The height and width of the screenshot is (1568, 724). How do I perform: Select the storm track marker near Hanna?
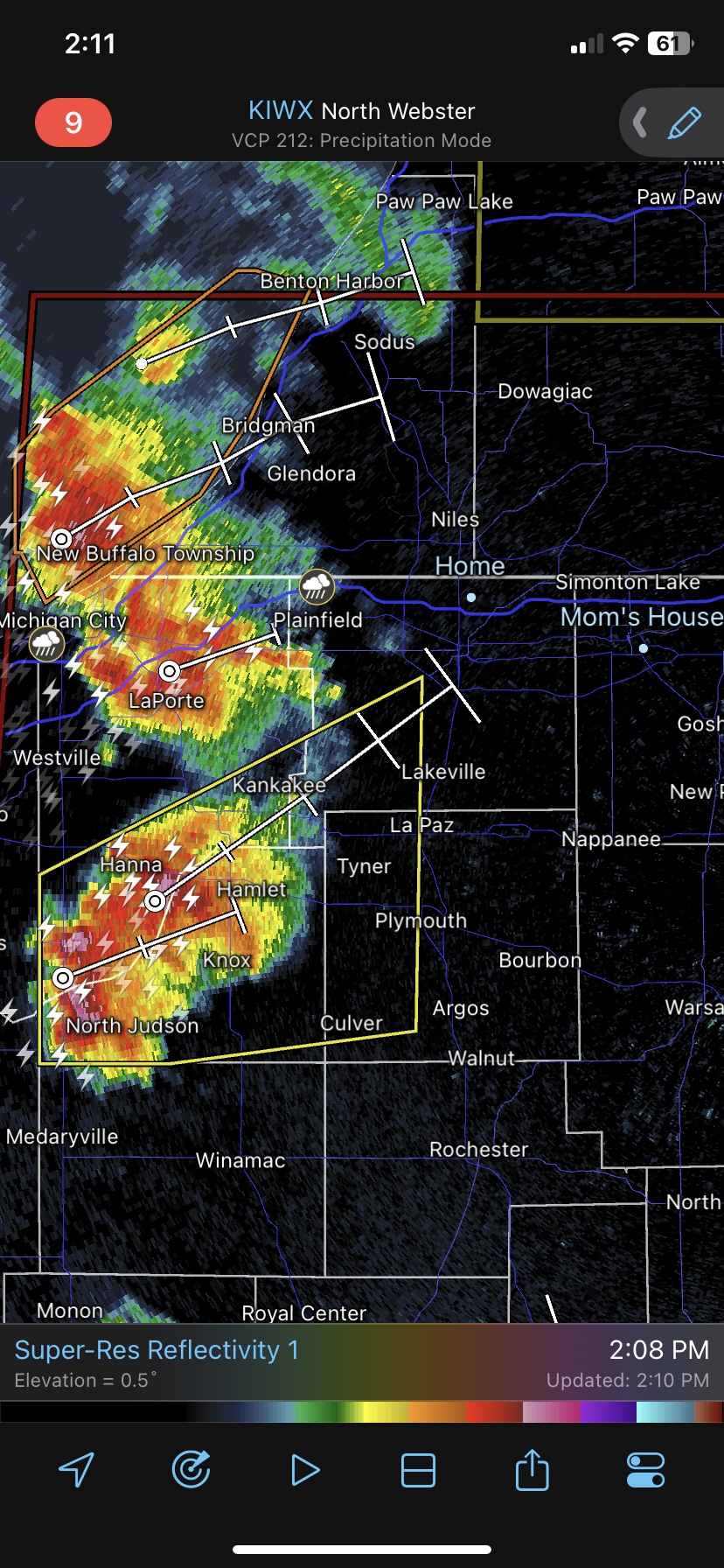pos(155,901)
